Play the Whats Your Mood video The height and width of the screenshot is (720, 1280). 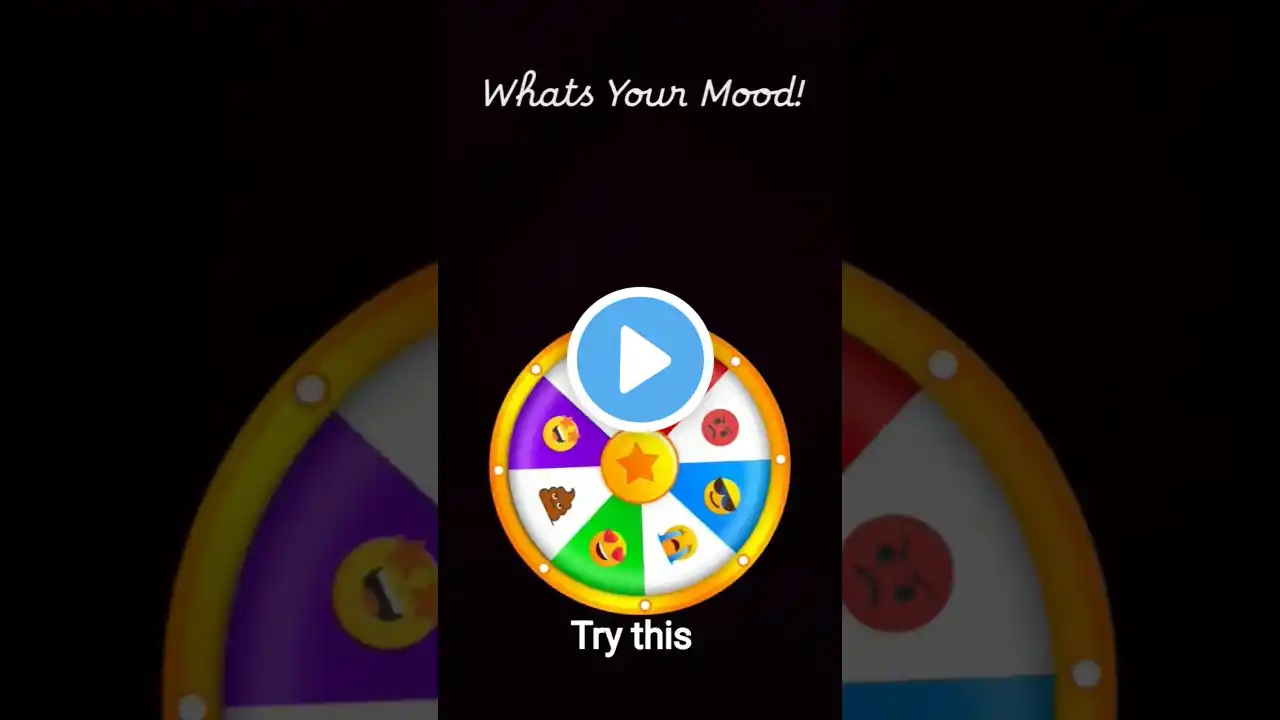point(640,360)
